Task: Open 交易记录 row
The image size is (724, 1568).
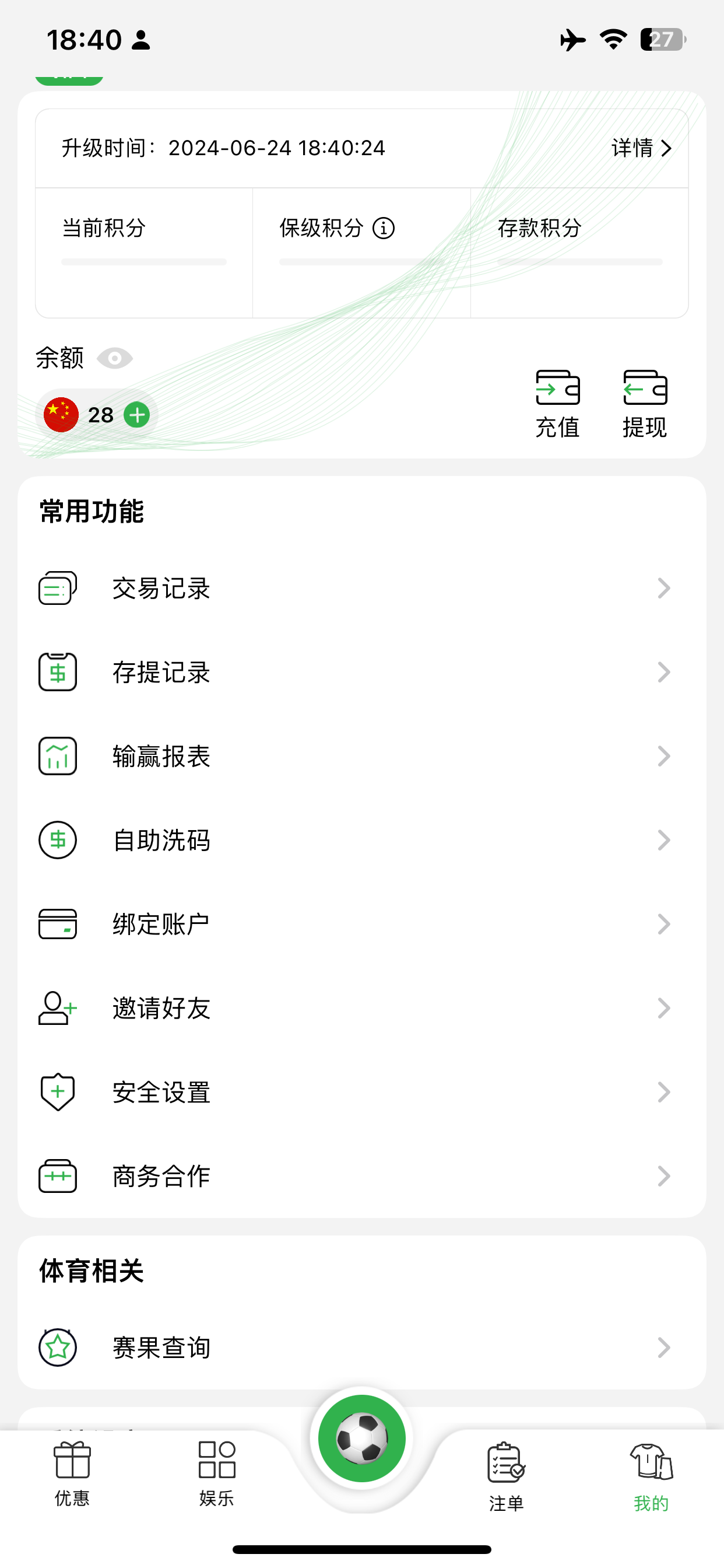Action: tap(361, 588)
